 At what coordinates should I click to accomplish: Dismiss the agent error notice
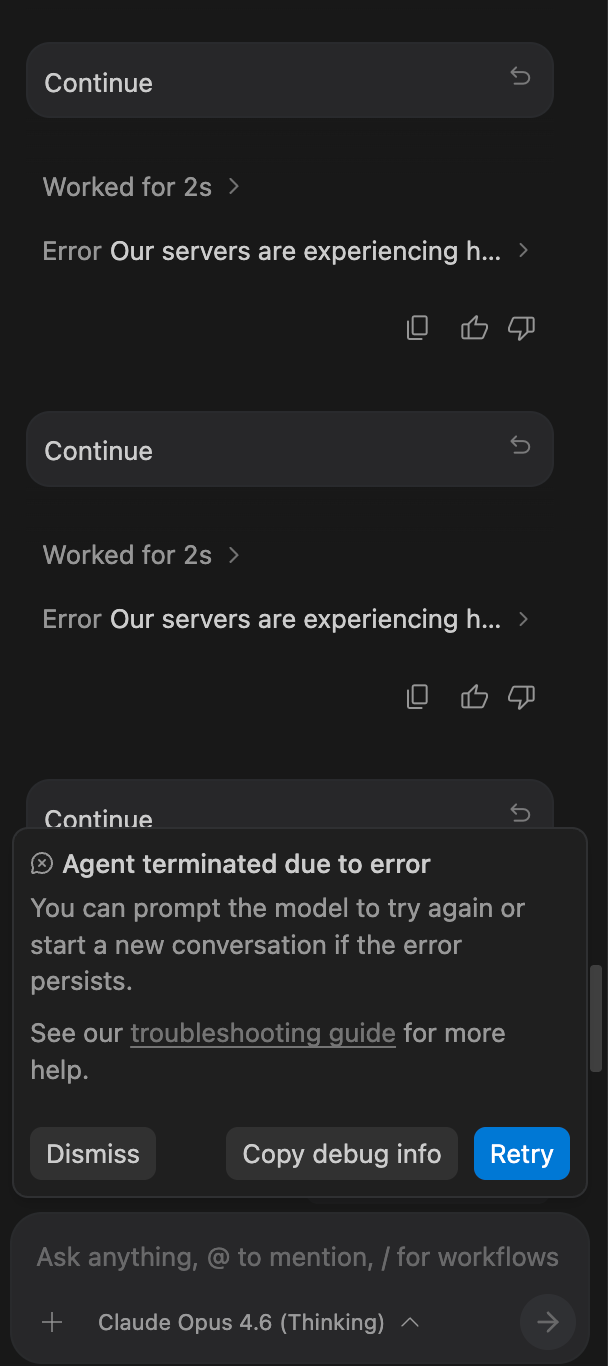coord(93,1153)
